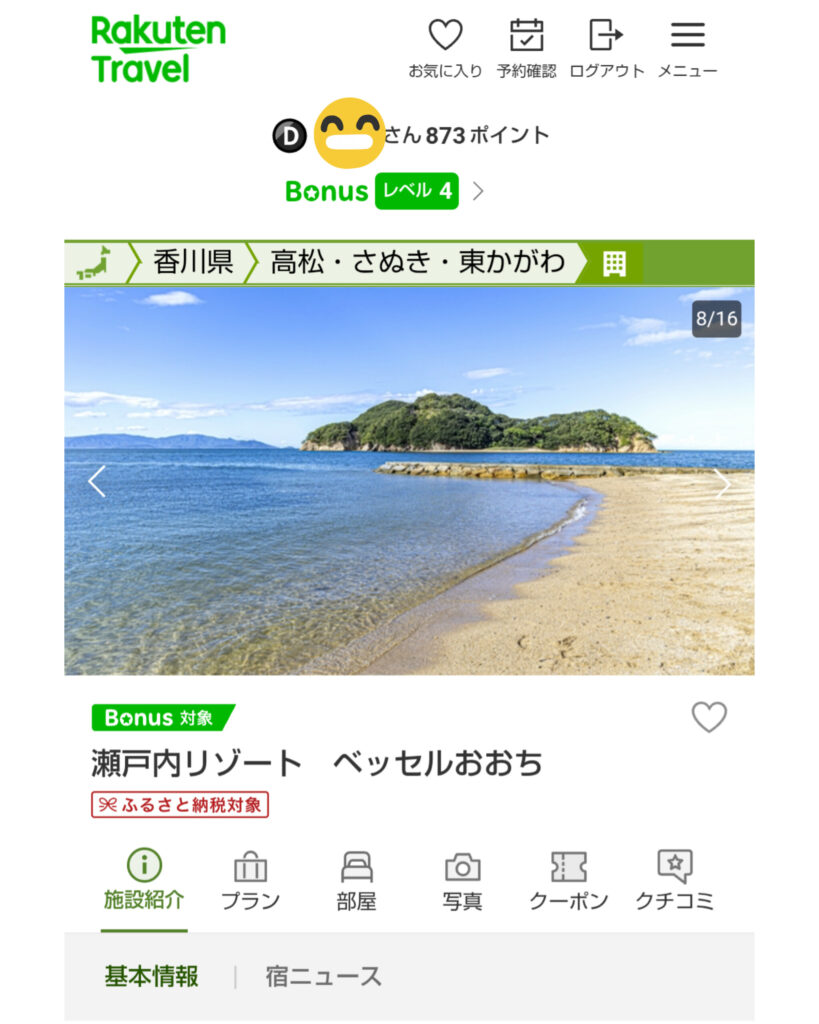Image resolution: width=819 pixels, height=1024 pixels.
Task: Tap the hotel building icon in breadcrumb
Action: click(x=614, y=264)
